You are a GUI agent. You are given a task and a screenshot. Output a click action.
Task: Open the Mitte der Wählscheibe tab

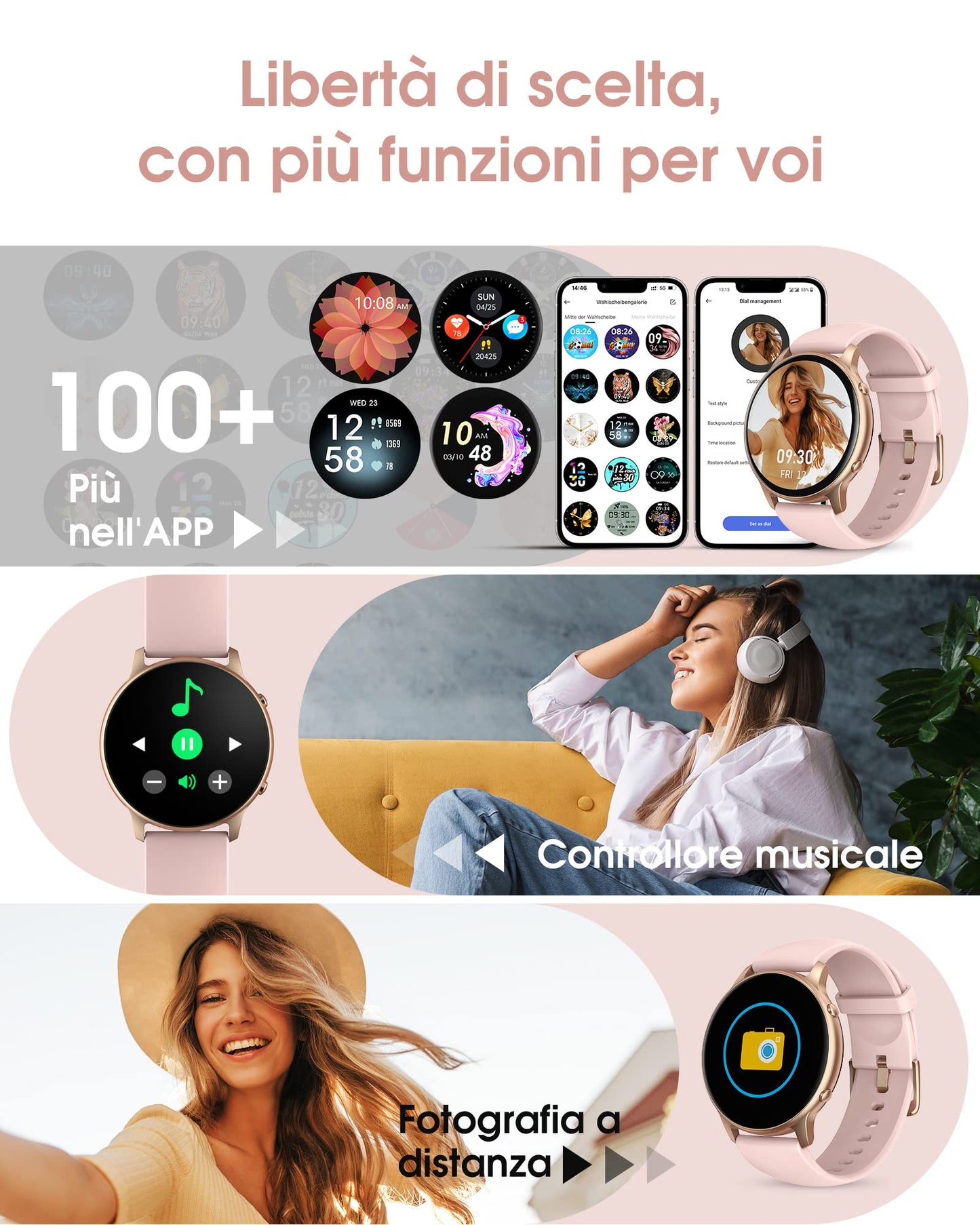click(591, 317)
